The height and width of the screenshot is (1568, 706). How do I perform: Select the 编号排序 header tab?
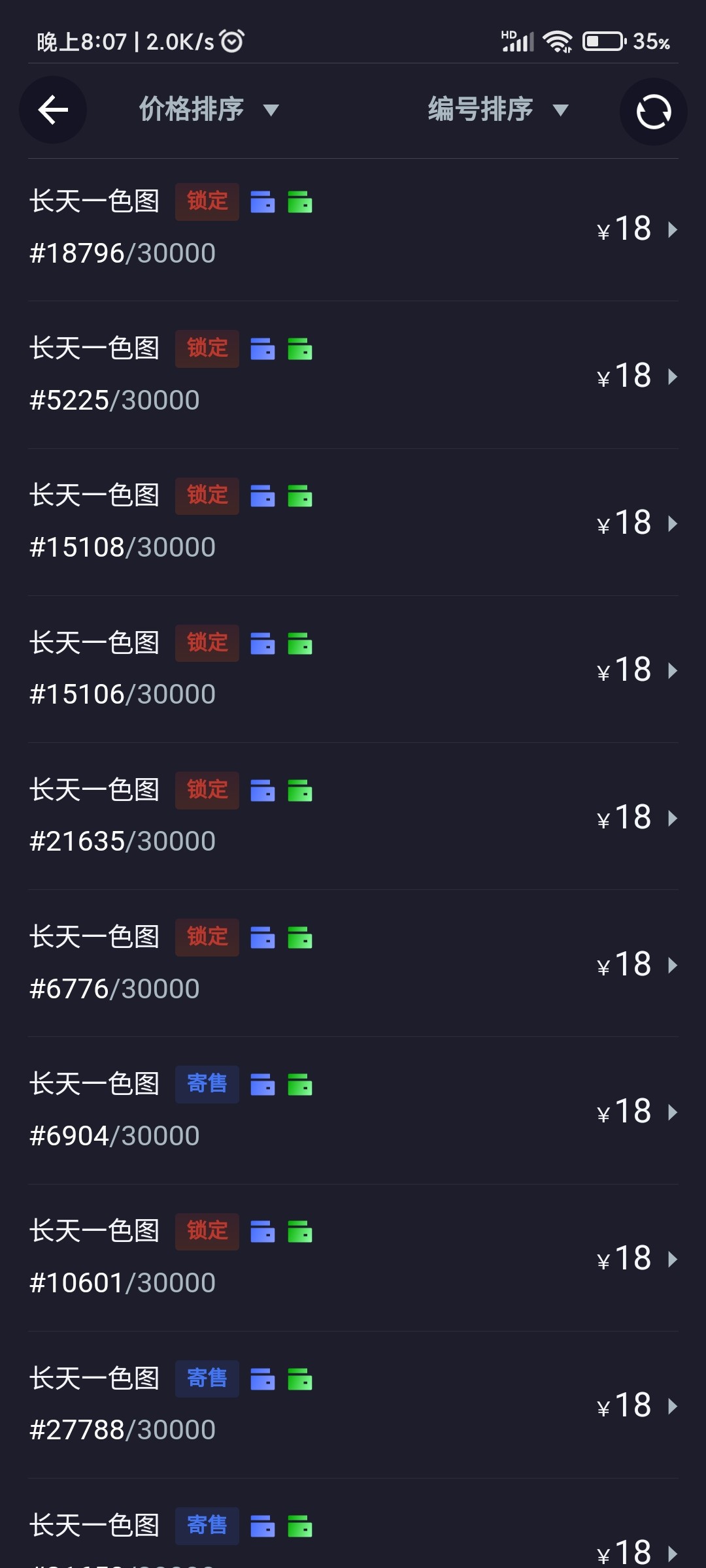click(x=479, y=110)
